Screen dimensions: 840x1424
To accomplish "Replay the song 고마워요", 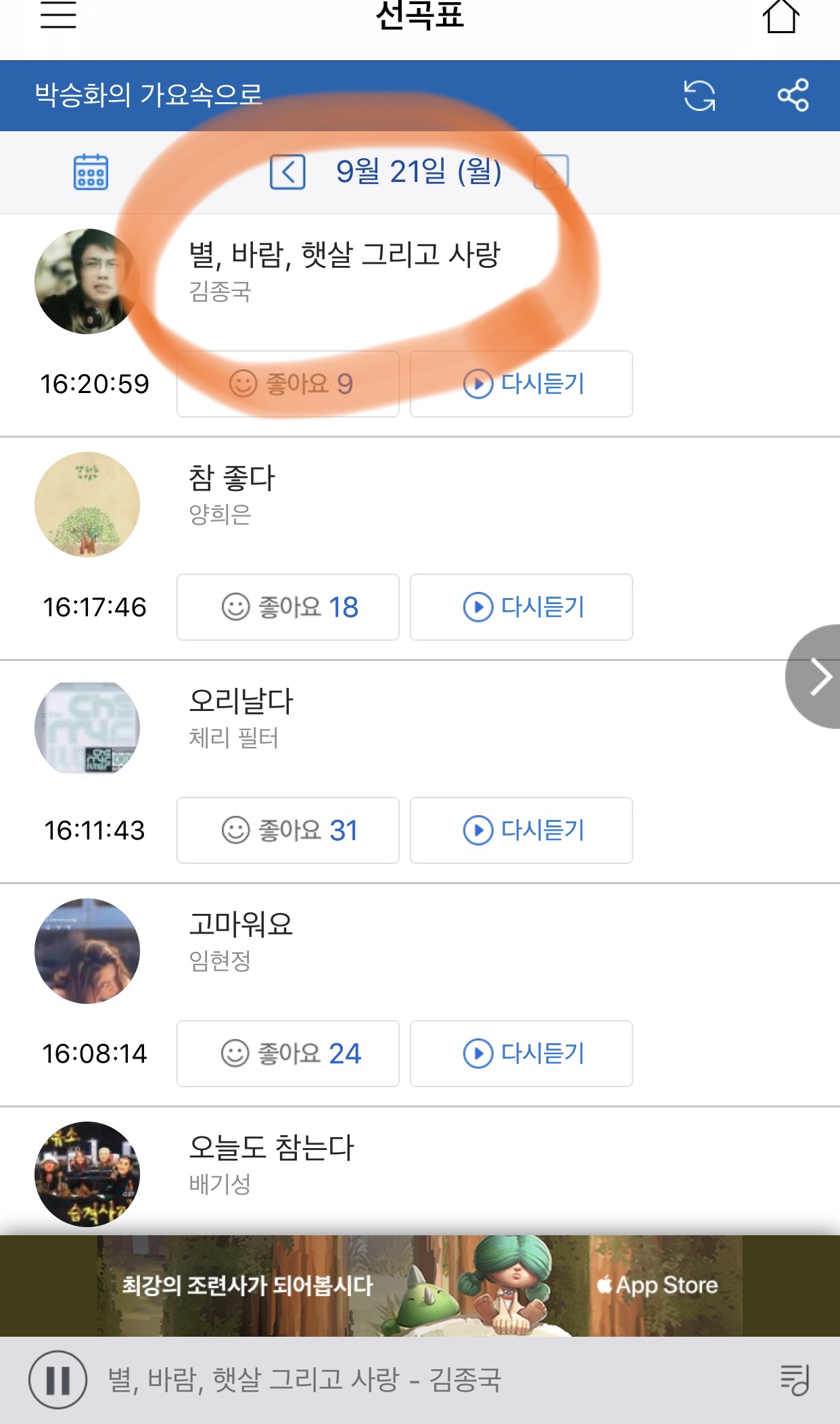I will (521, 1053).
